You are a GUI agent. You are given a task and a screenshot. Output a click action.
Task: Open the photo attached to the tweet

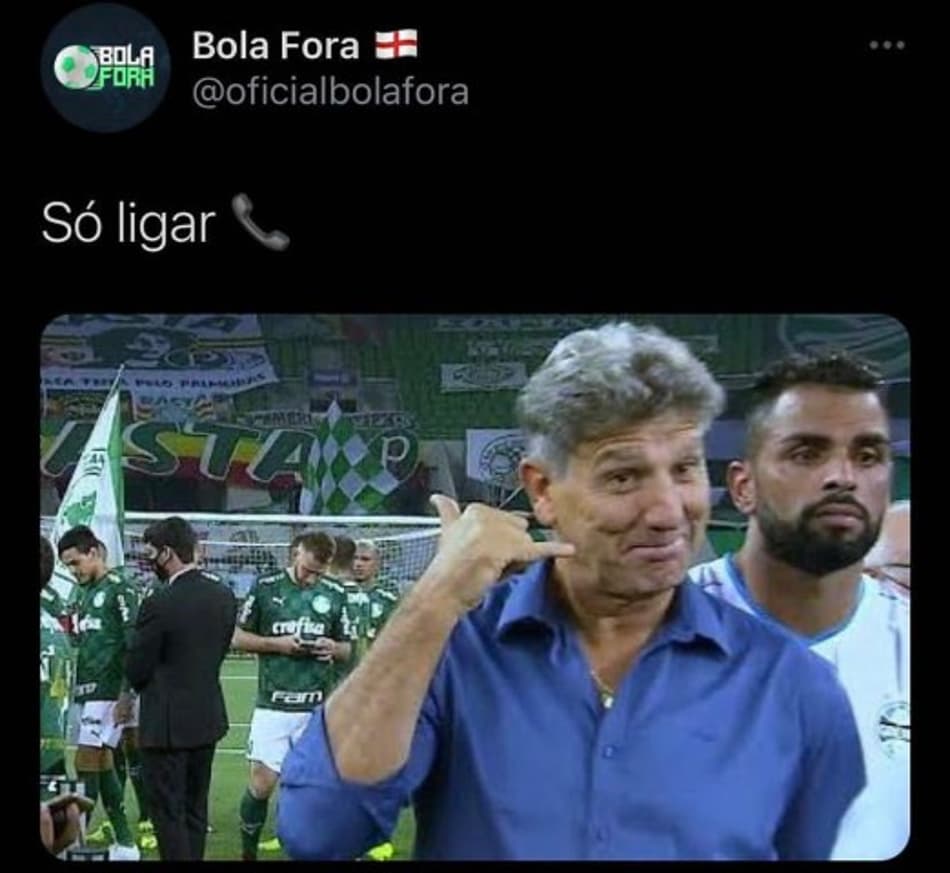[475, 587]
